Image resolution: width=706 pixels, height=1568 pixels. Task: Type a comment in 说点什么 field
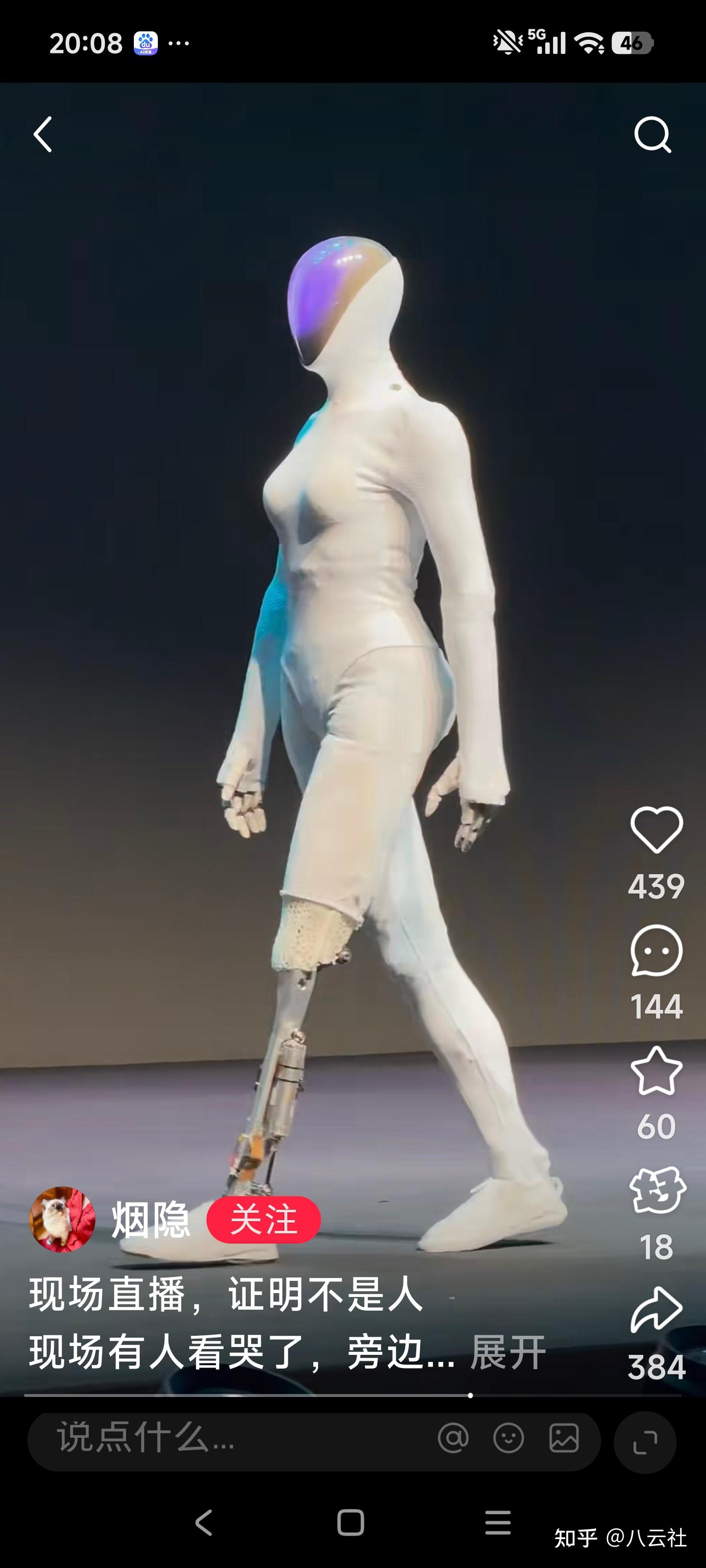point(231,1439)
